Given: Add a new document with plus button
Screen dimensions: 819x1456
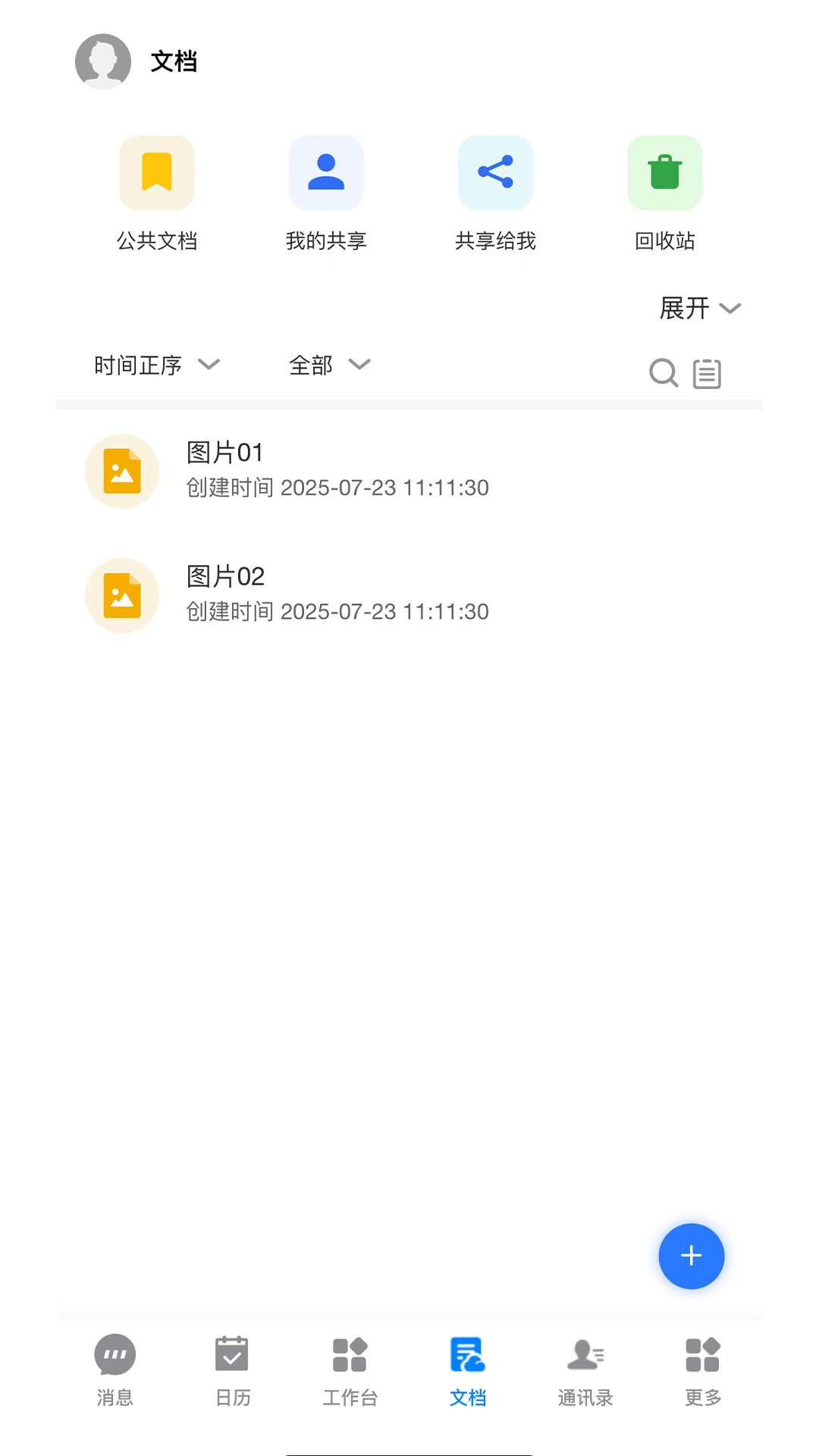Looking at the screenshot, I should [691, 1256].
